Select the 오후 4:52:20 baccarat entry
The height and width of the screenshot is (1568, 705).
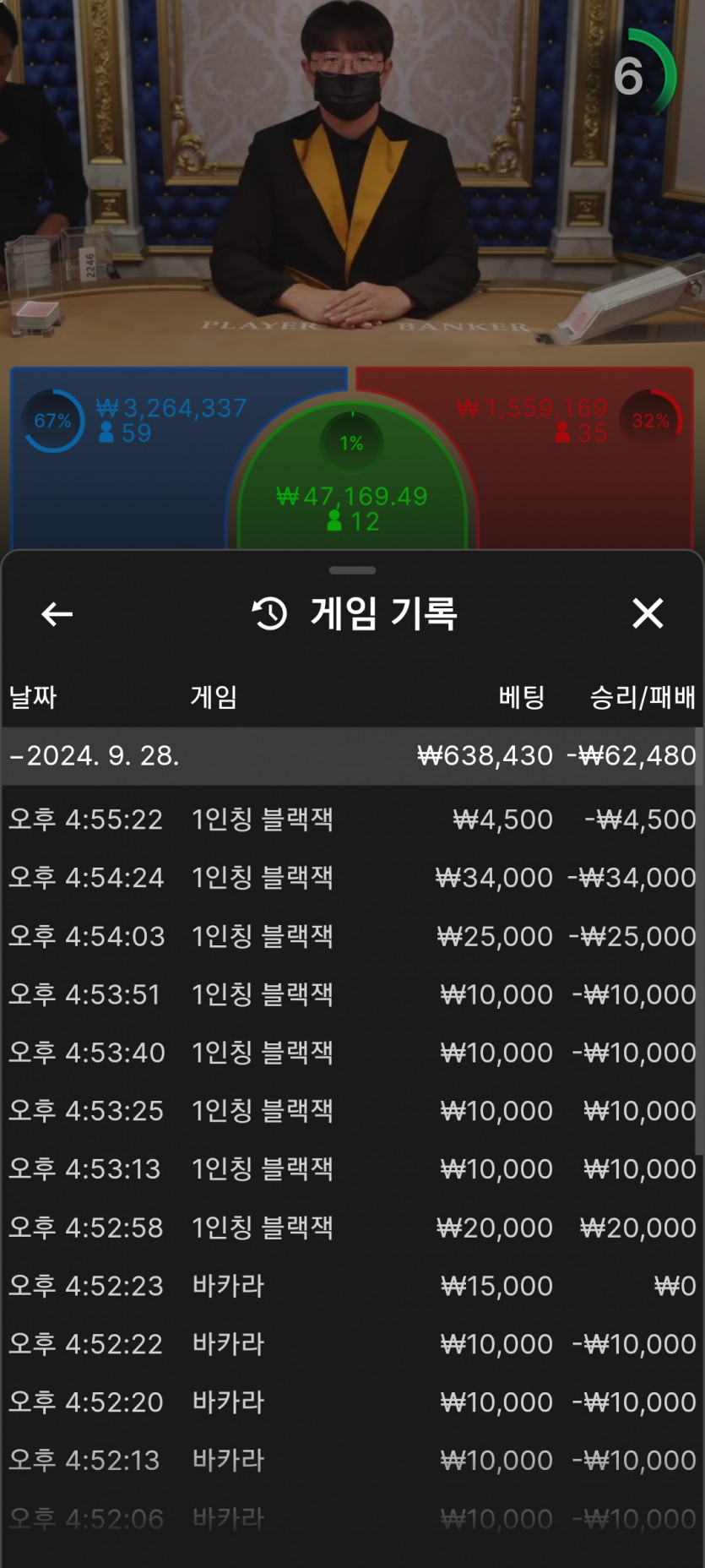click(352, 1402)
